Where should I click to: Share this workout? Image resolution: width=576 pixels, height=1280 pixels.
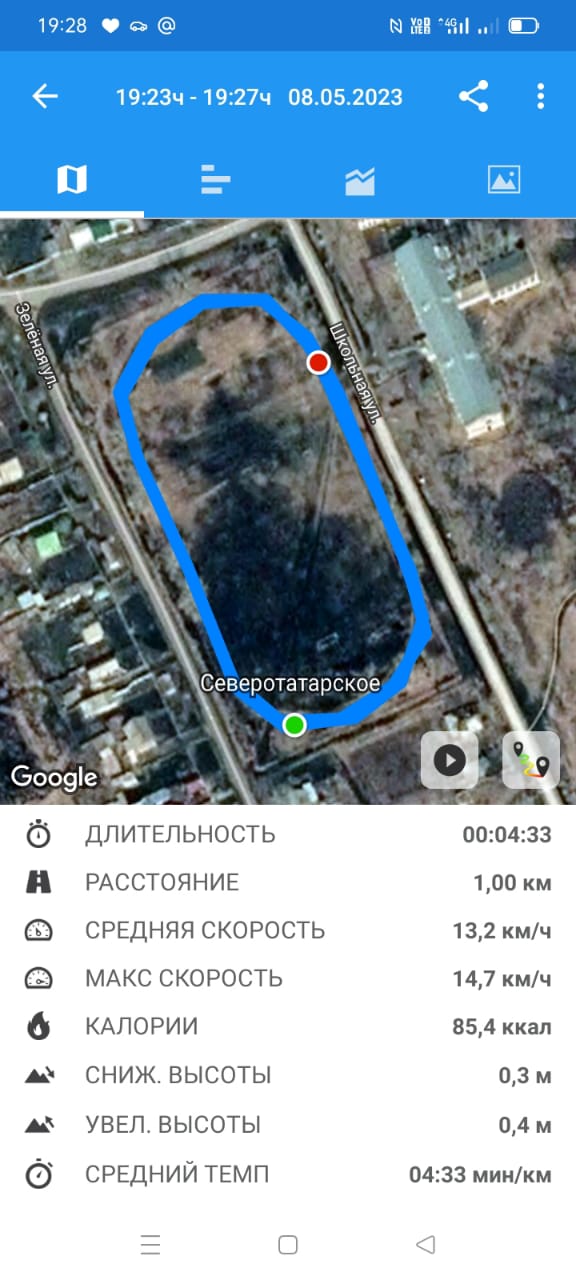click(x=473, y=96)
